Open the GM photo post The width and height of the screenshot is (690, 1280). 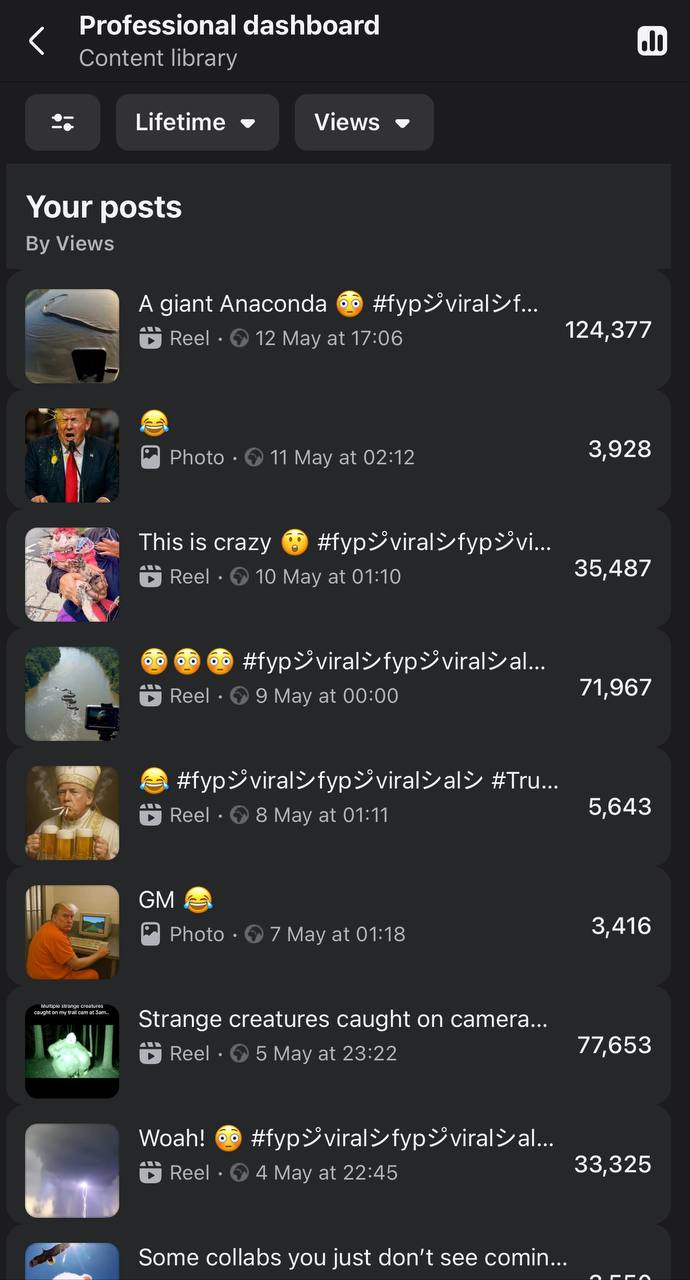click(x=338, y=925)
